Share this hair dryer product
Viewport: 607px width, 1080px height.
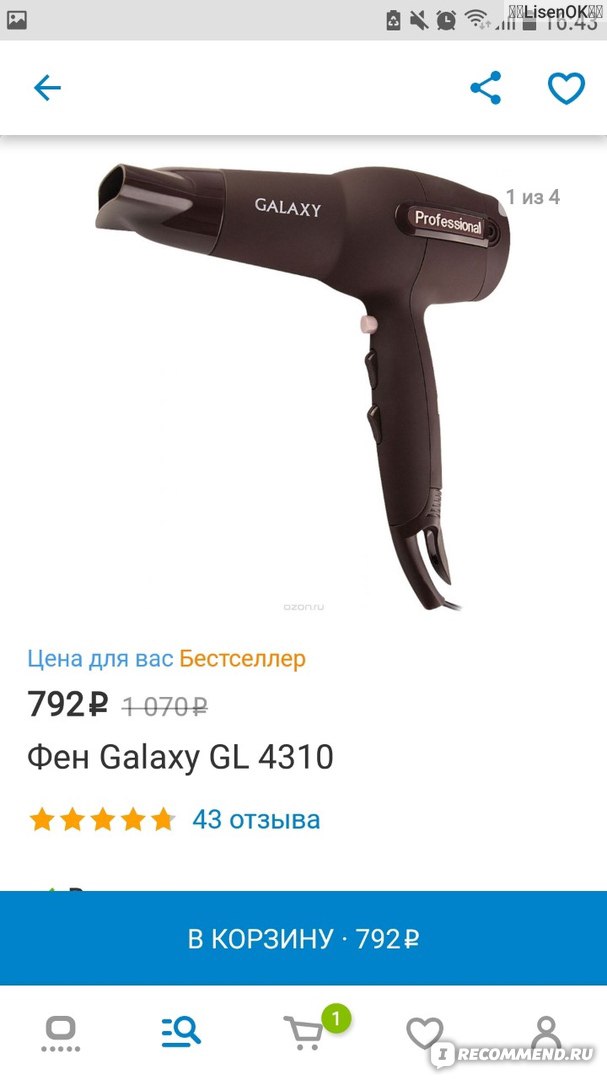point(485,87)
